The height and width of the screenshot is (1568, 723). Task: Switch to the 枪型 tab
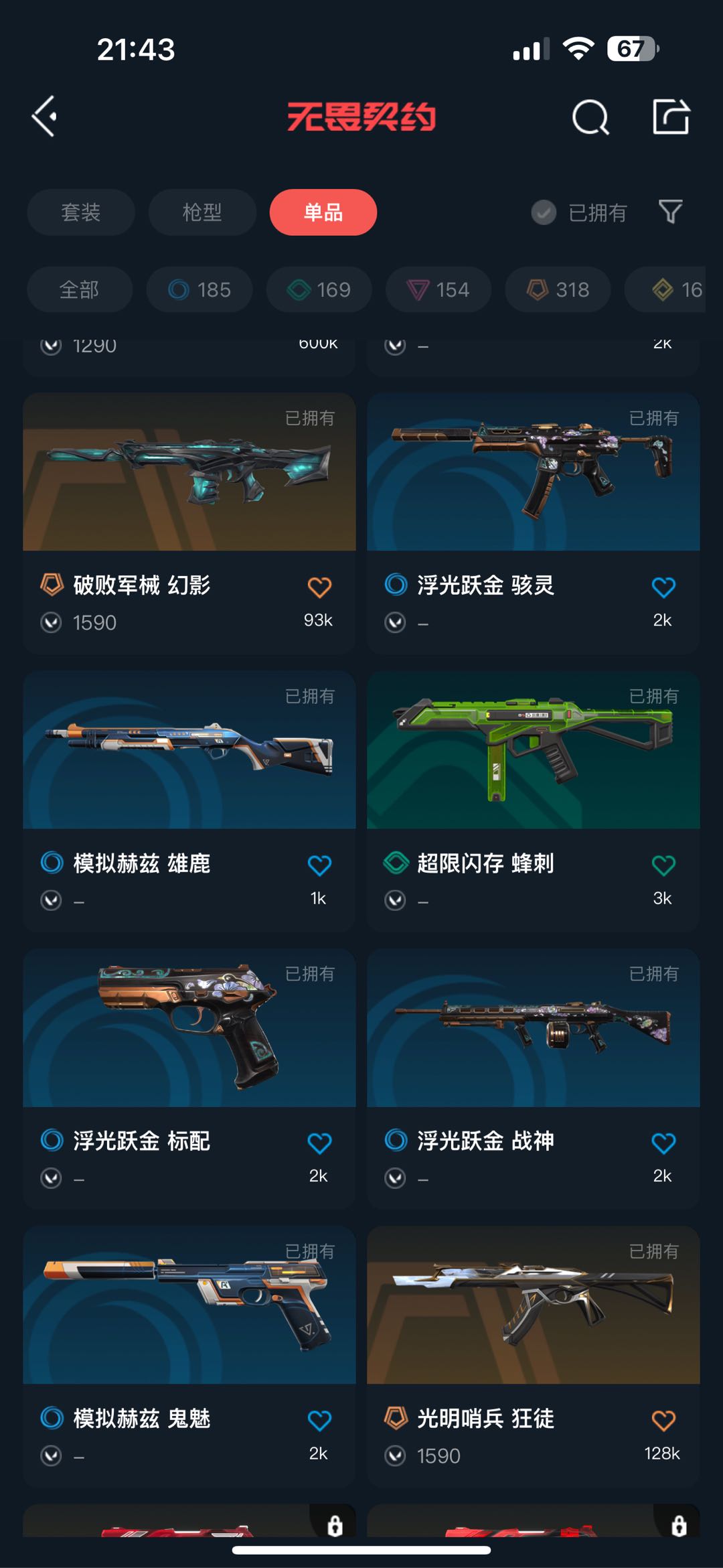[x=202, y=212]
